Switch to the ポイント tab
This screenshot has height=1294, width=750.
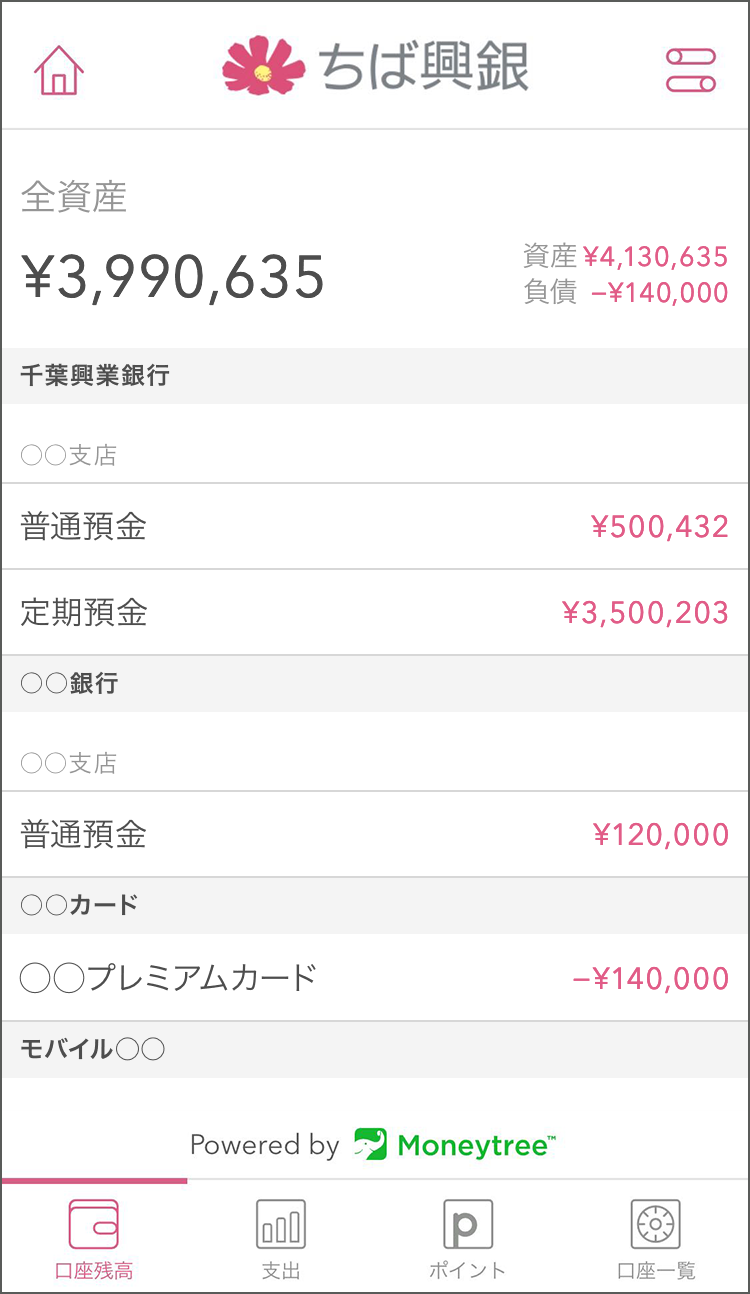tap(468, 1238)
